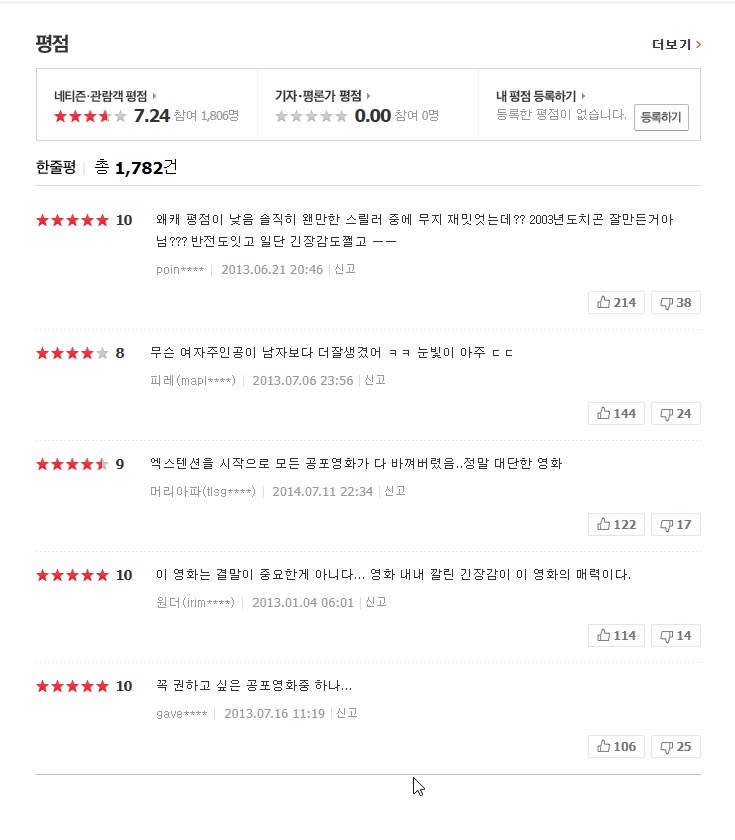The width and height of the screenshot is (735, 840).
Task: Dislike the review by 원더(irim****)
Action: tap(676, 635)
